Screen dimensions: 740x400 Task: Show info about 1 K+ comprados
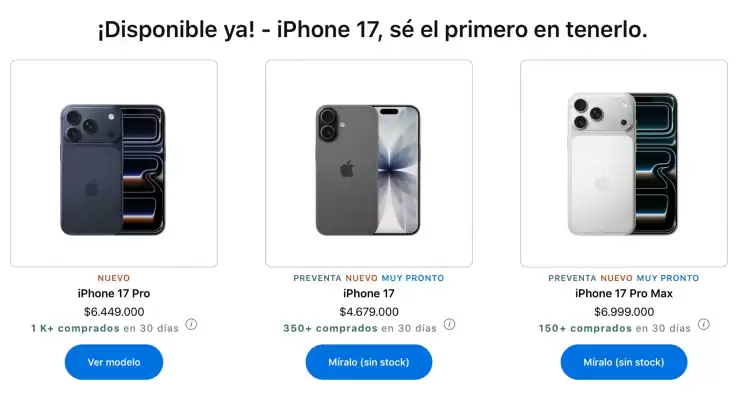click(x=192, y=324)
